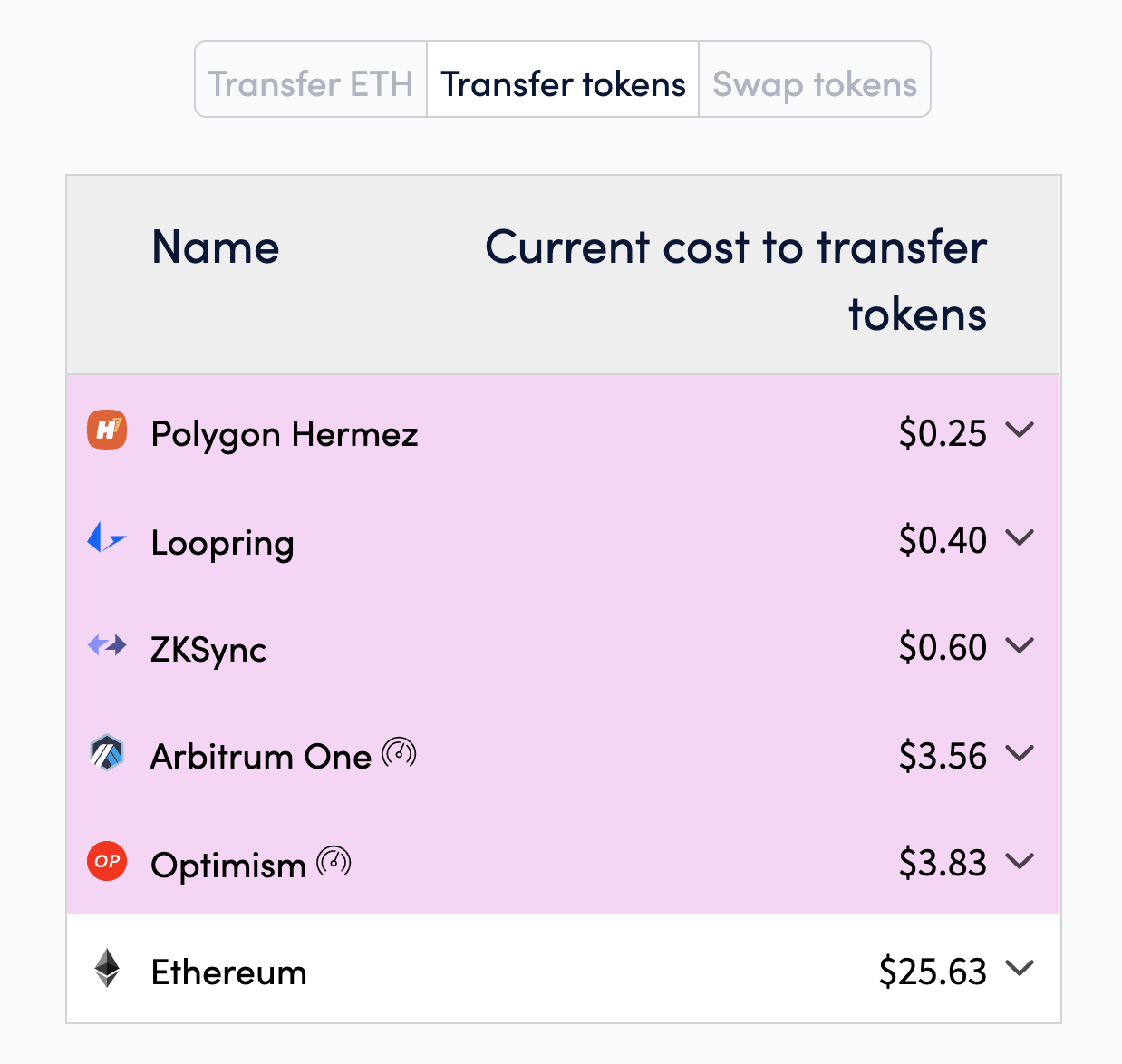Image resolution: width=1122 pixels, height=1064 pixels.
Task: Expand Loopring cost details
Action: 1020,538
